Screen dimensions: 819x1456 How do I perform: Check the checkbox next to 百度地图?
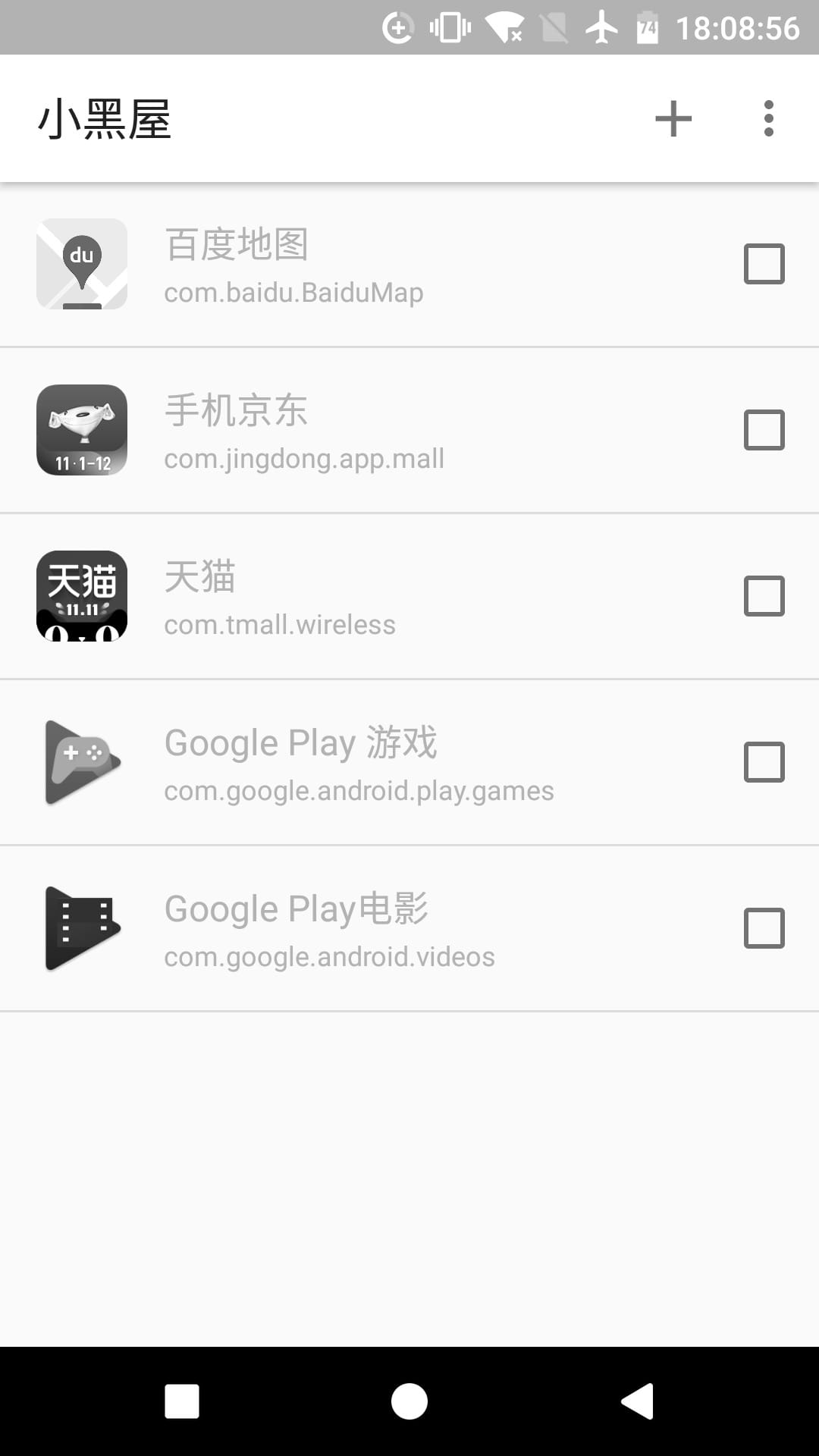tap(763, 265)
